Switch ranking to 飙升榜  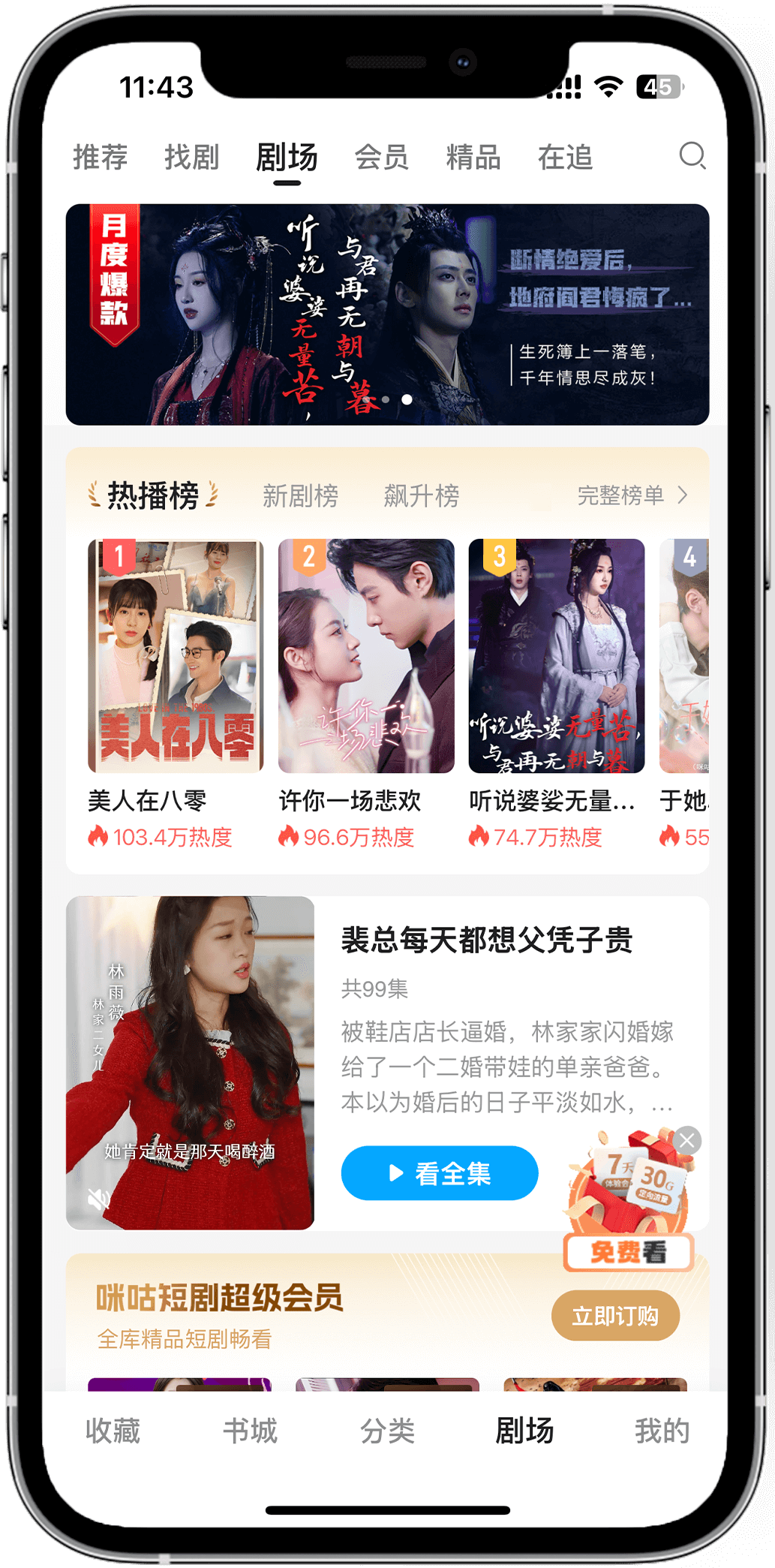click(x=421, y=495)
